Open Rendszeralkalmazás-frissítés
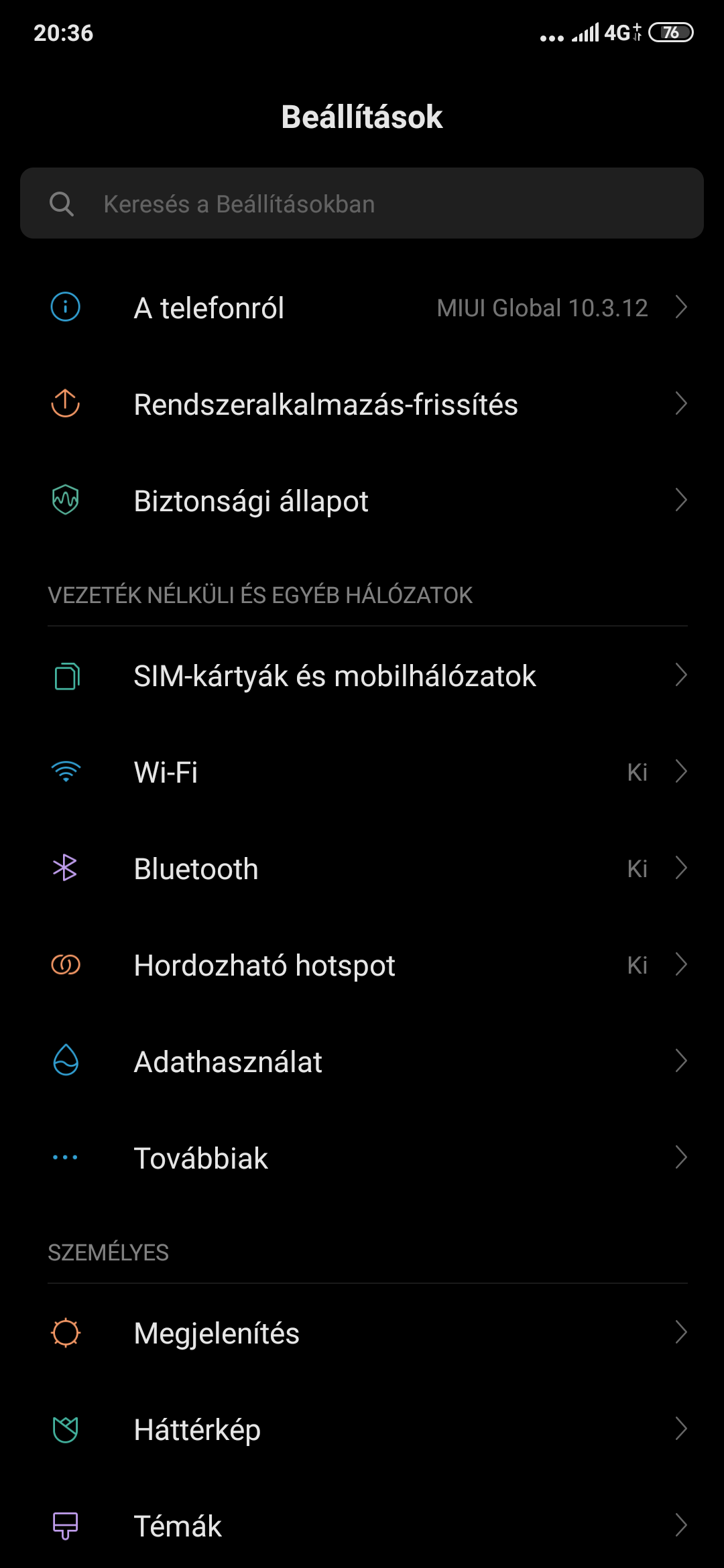The width and height of the screenshot is (724, 1568). click(362, 404)
